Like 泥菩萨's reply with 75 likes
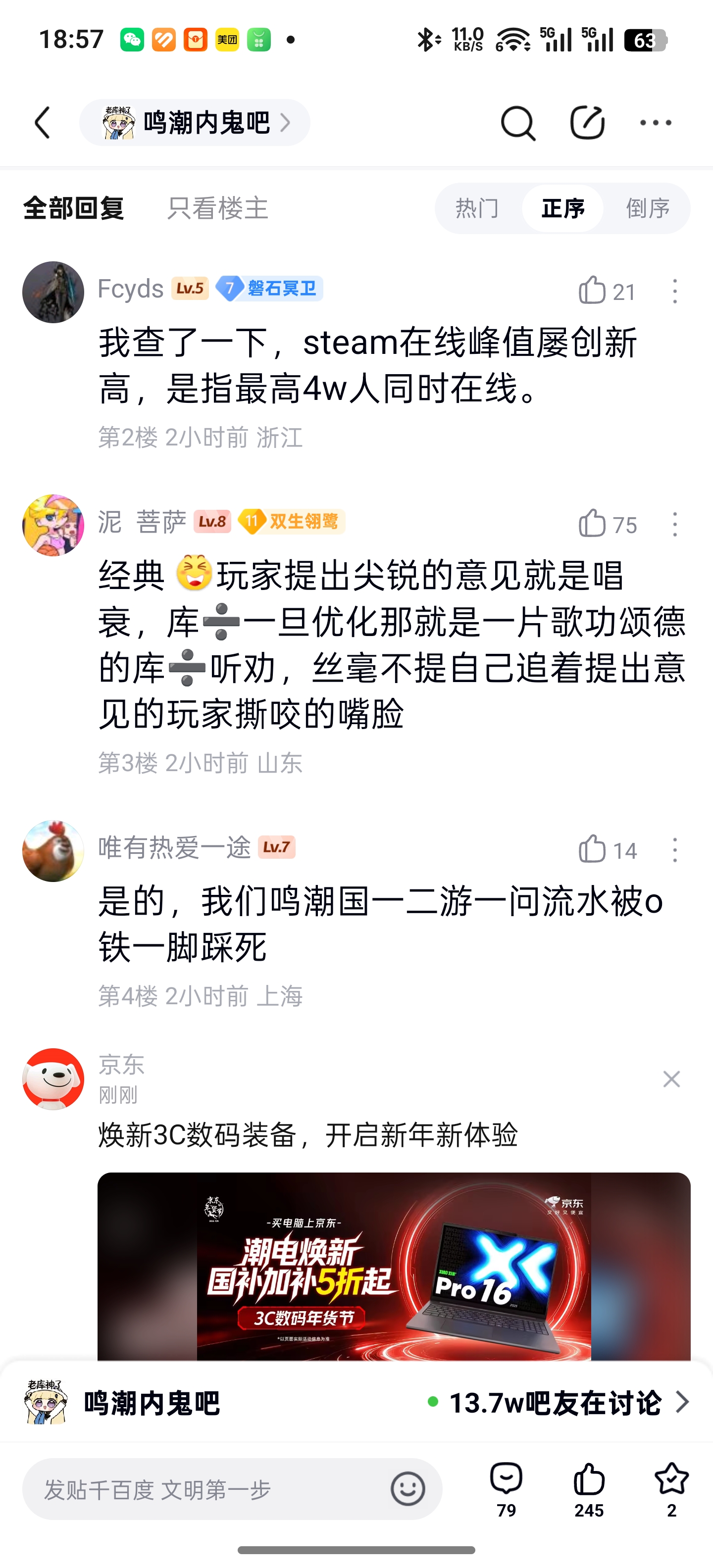The height and width of the screenshot is (1568, 713). 607,524
